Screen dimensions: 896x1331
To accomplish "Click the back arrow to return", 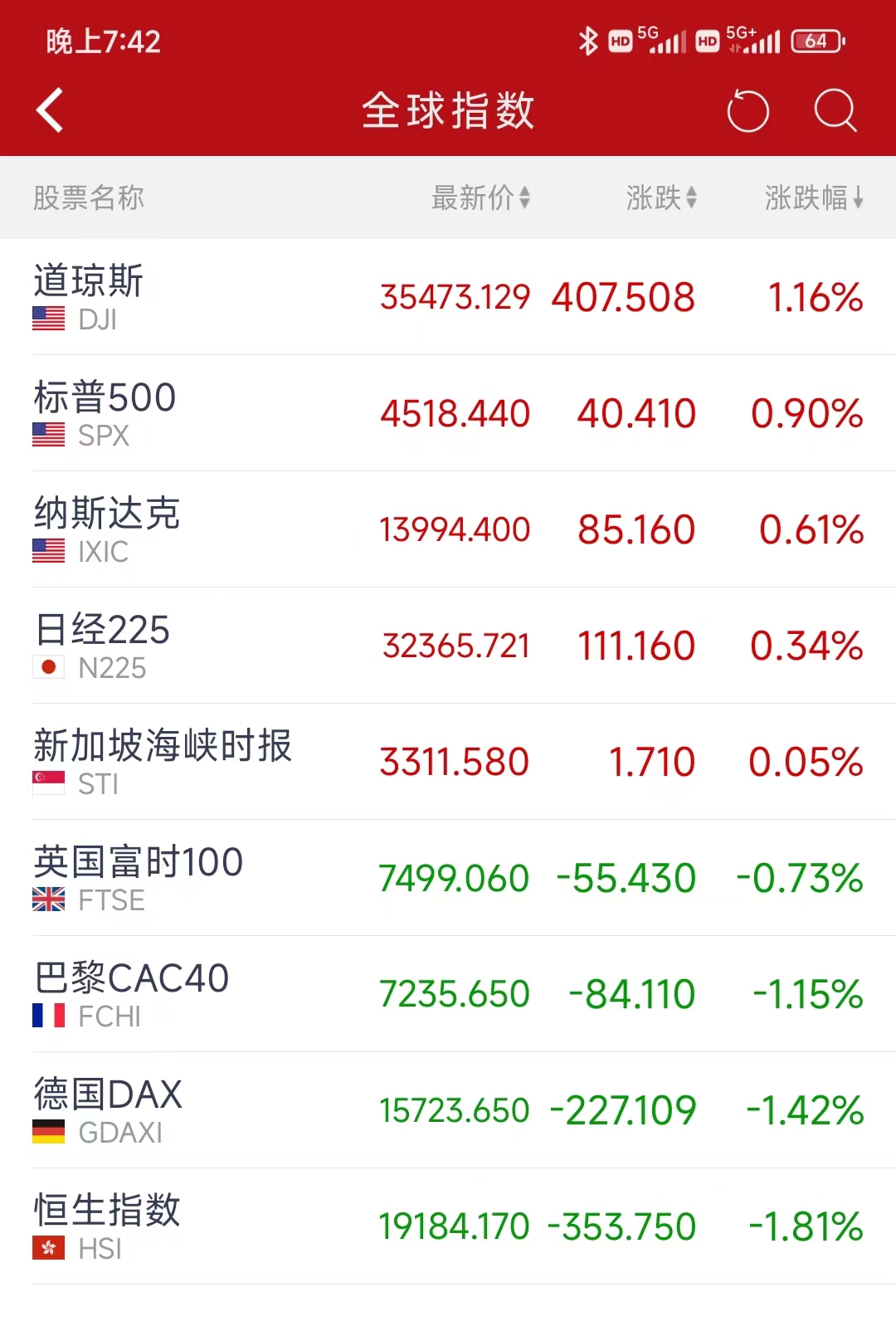I will point(50,109).
